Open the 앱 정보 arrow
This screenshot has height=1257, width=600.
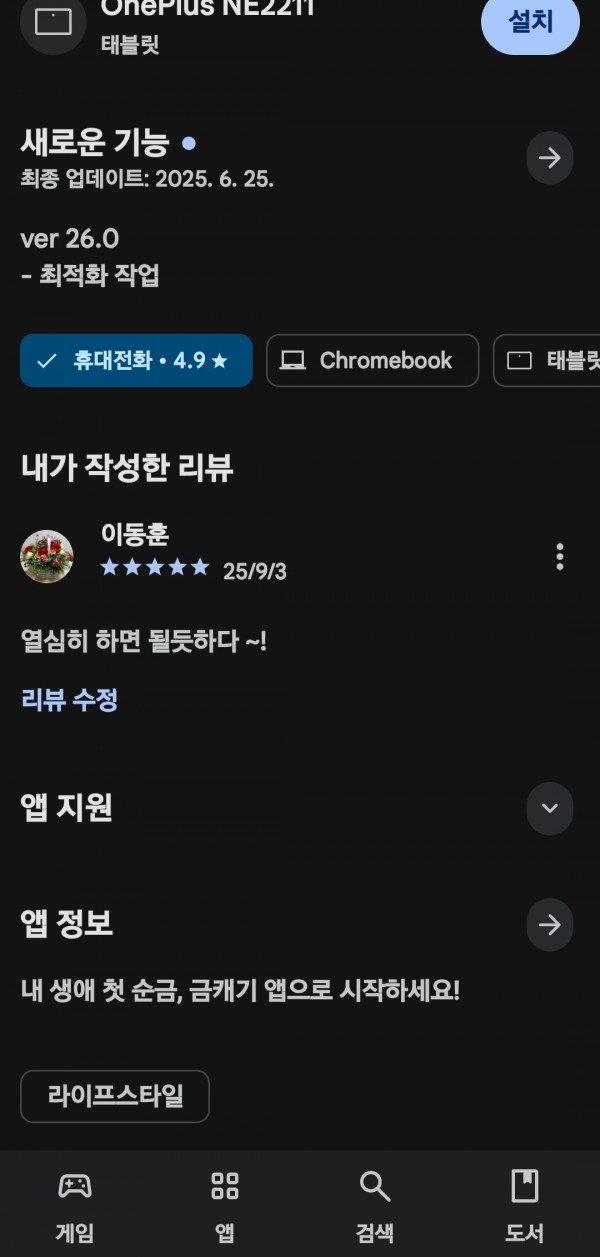tap(550, 925)
